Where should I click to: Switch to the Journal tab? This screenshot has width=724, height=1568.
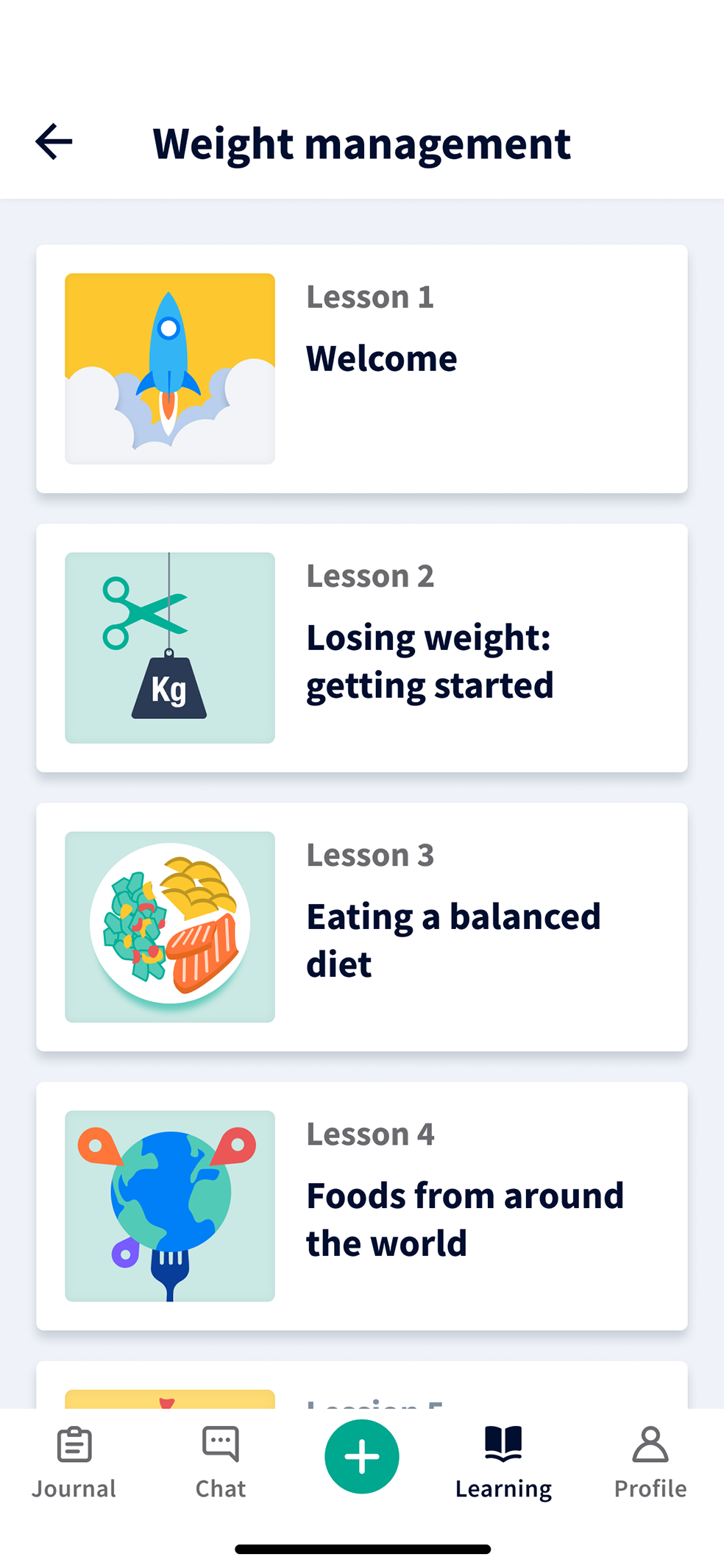coord(74,1462)
